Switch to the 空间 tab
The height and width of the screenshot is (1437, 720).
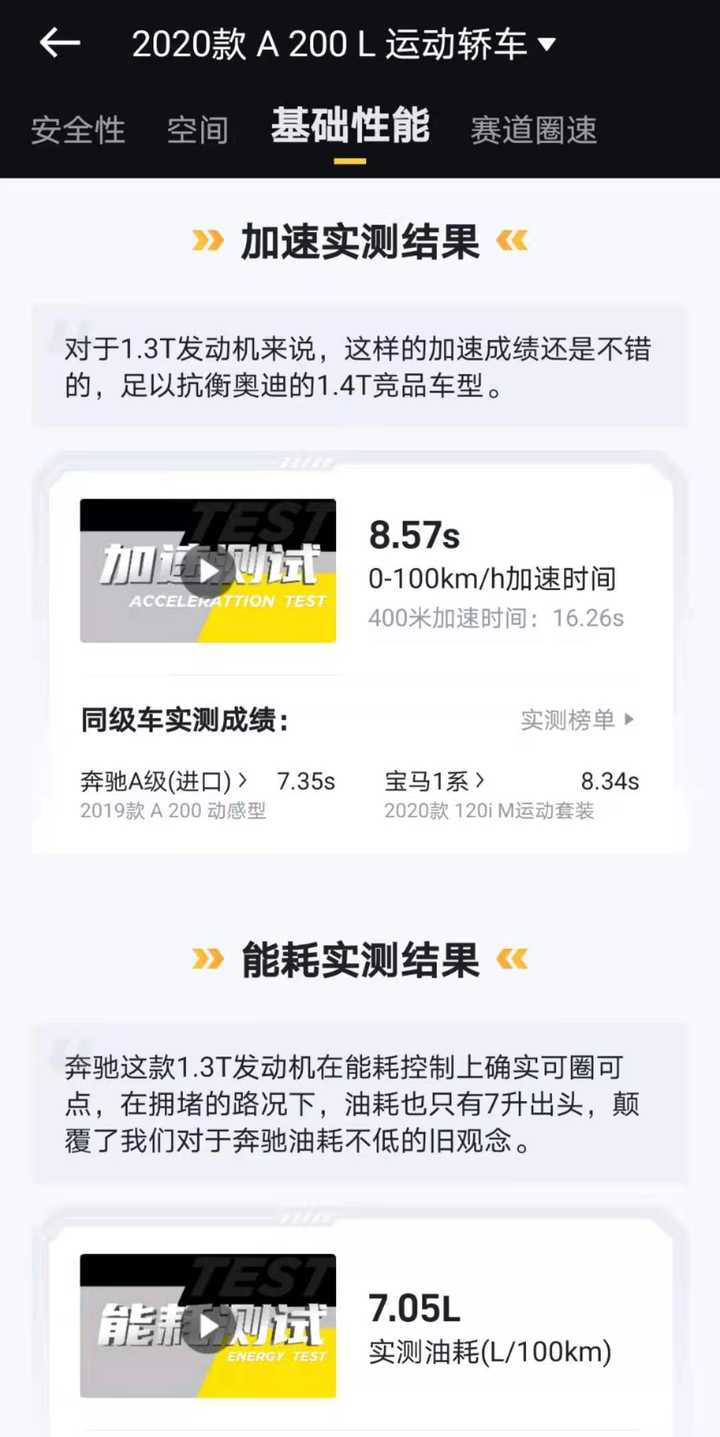click(x=198, y=130)
